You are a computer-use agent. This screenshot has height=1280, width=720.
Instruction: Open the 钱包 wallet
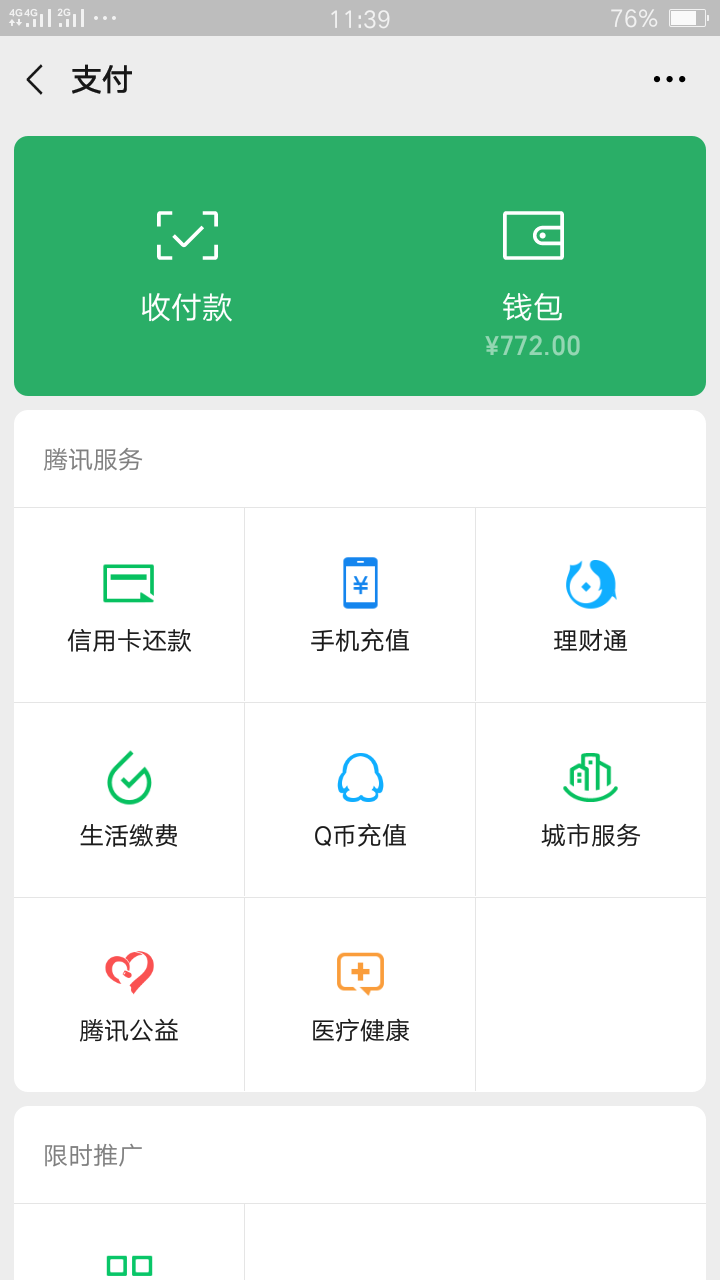pos(533,266)
